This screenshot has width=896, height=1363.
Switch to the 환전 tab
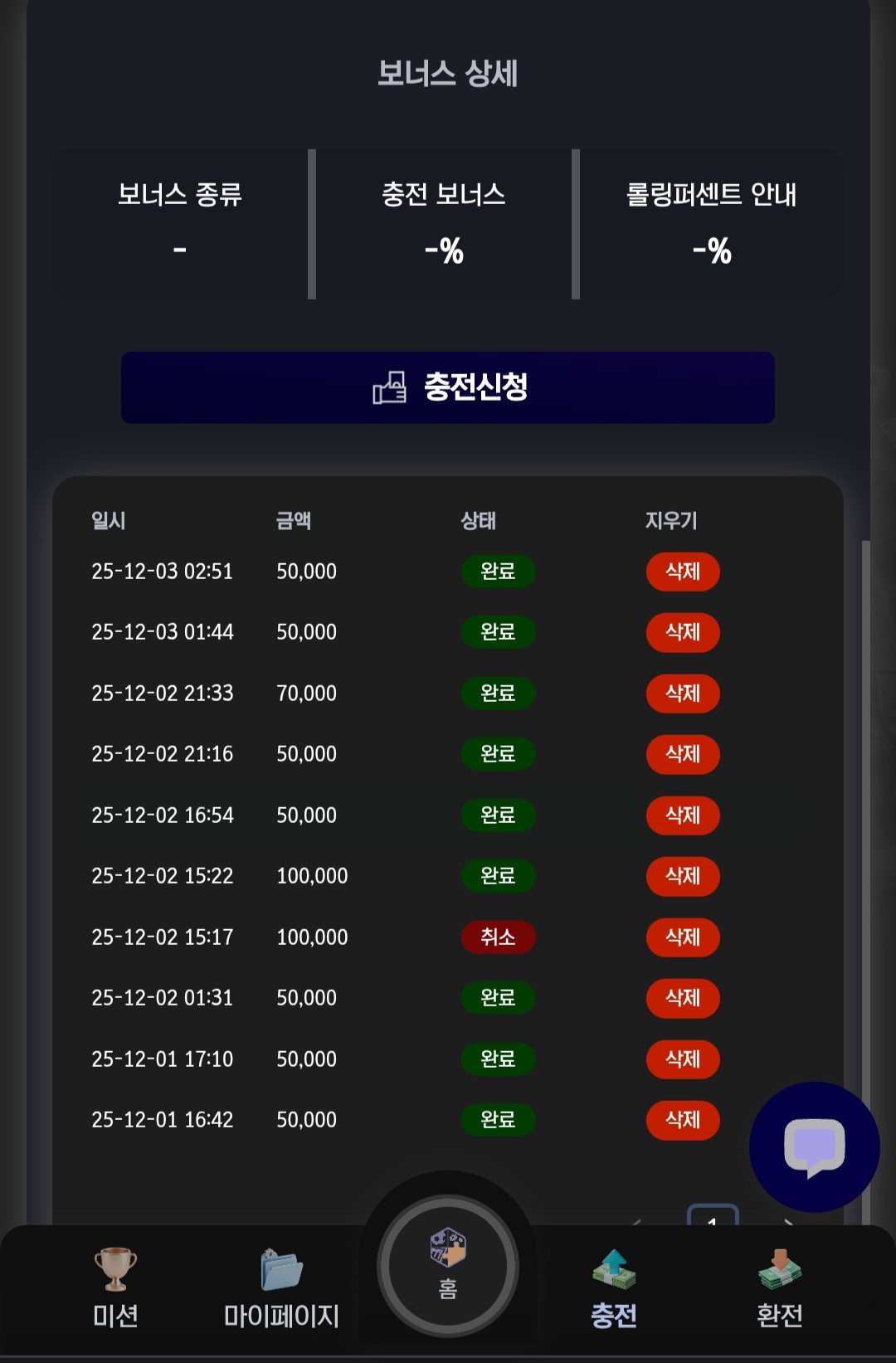(x=779, y=1288)
